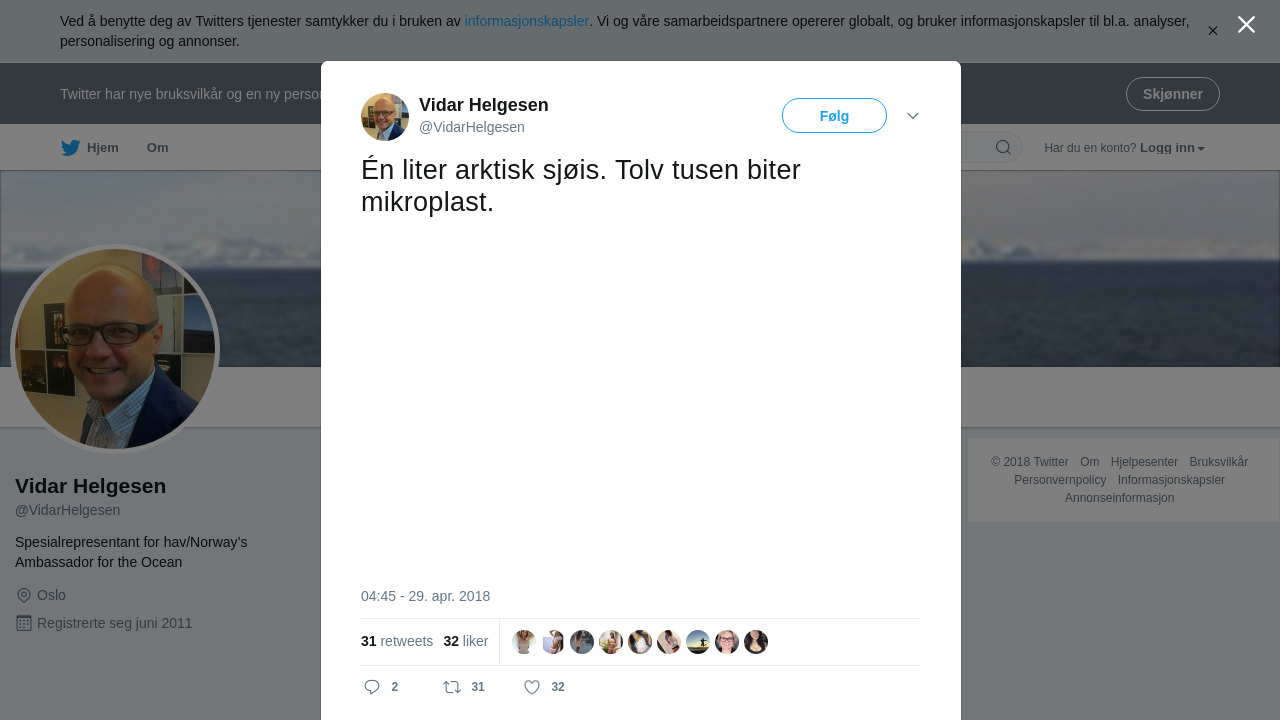Go to Hjem in the top bar
The height and width of the screenshot is (720, 1280).
point(90,148)
